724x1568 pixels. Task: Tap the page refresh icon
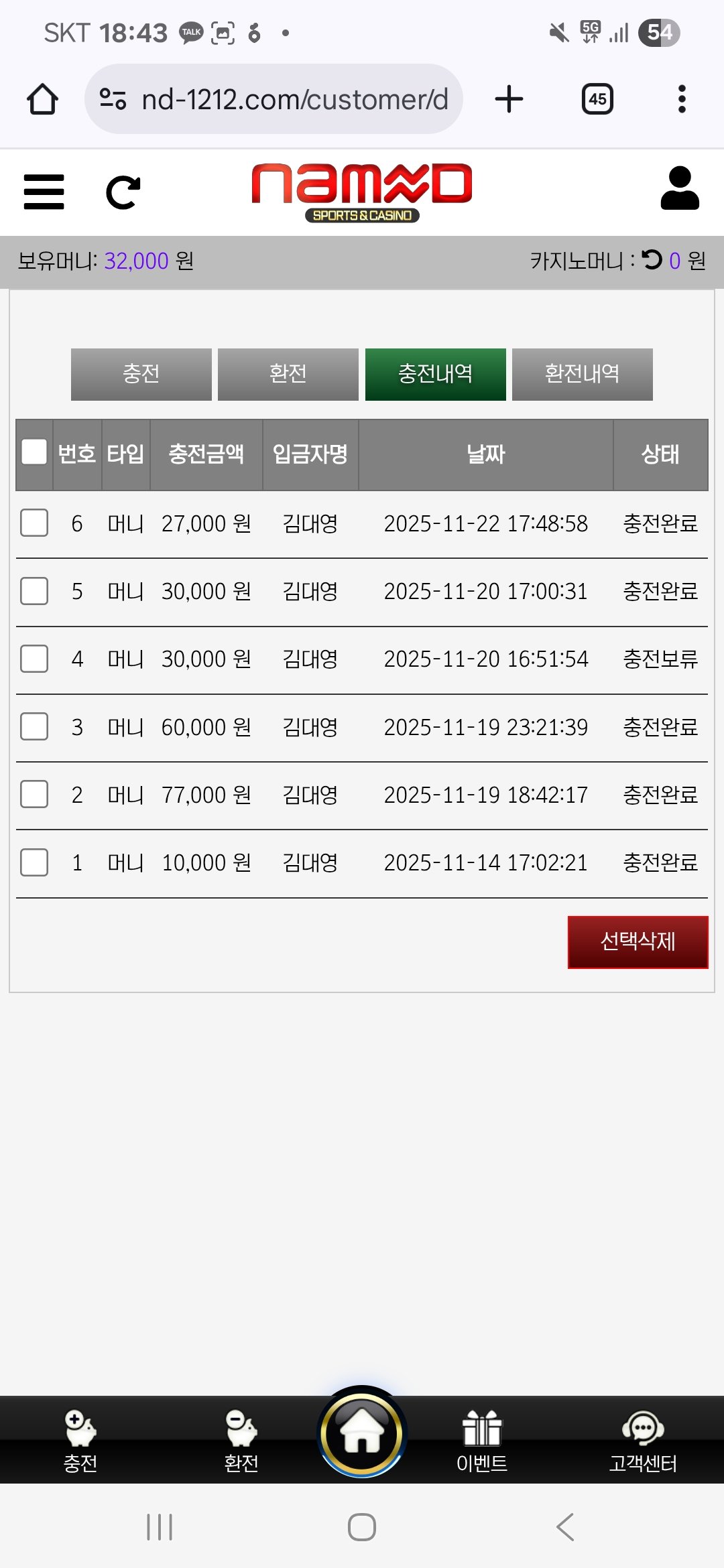click(x=123, y=192)
